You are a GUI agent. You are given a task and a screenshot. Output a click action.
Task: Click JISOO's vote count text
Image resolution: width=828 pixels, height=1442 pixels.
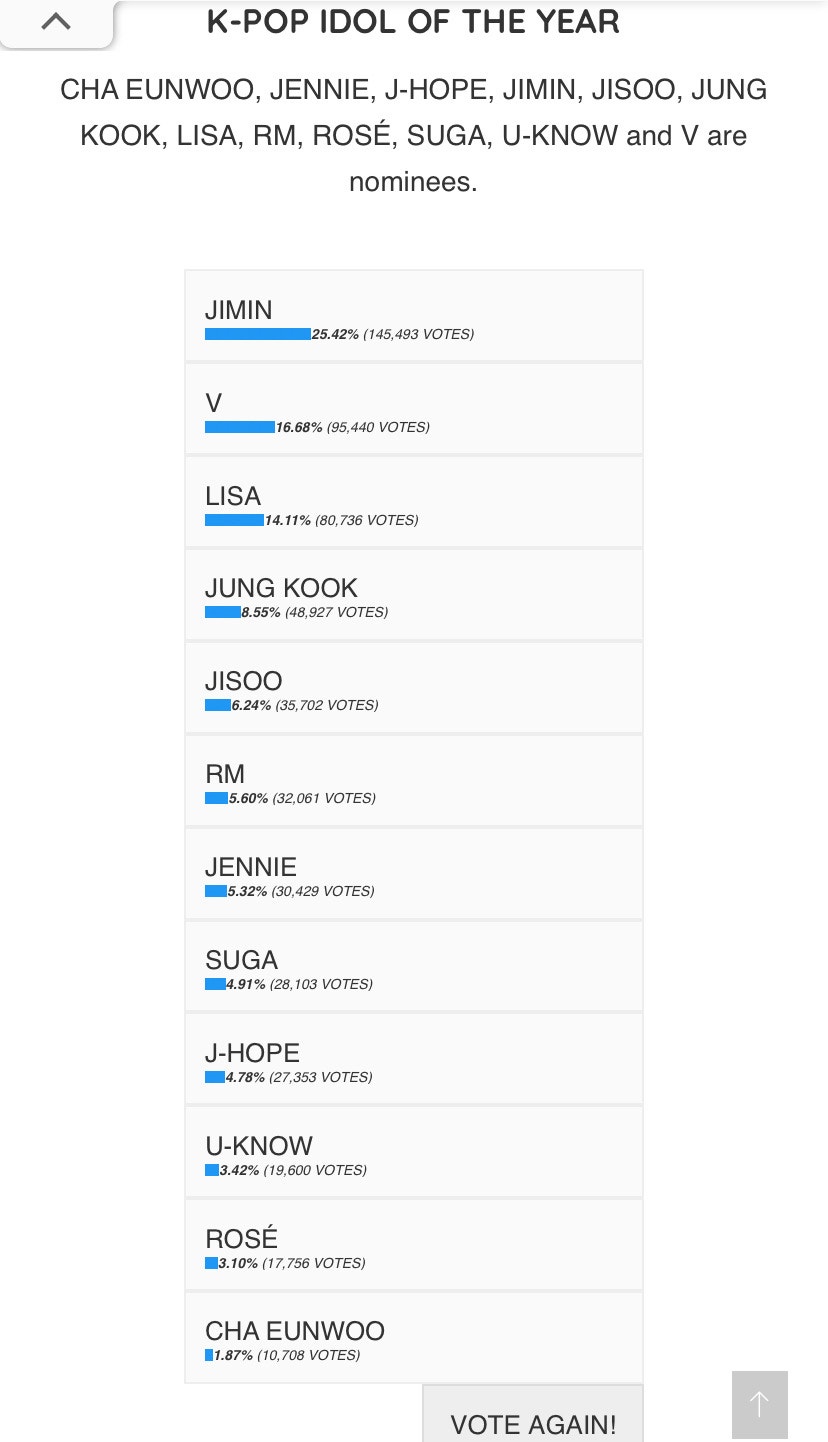pyautogui.click(x=326, y=705)
